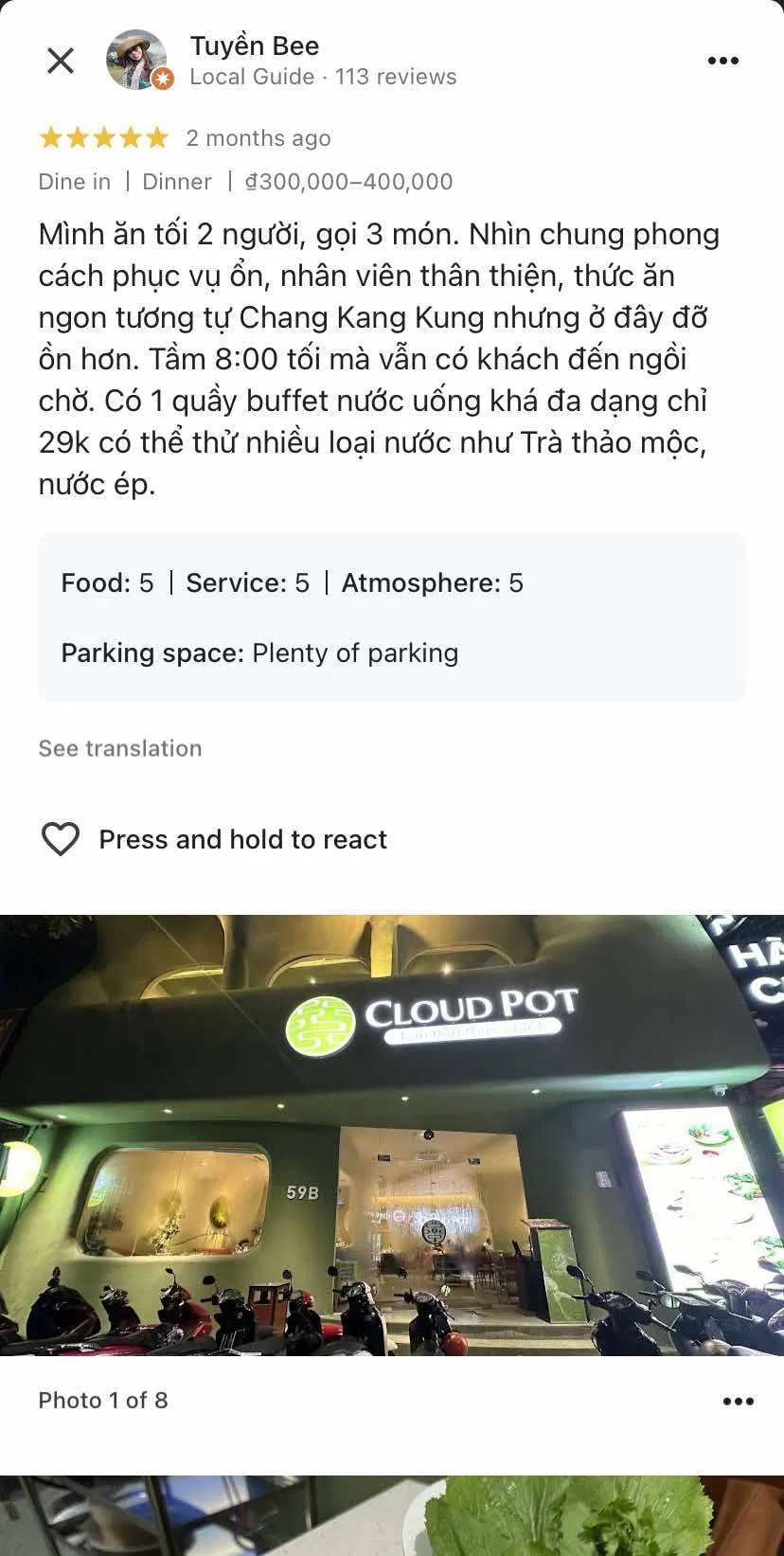Tap the Parking space rating row
The height and width of the screenshot is (1556, 784).
click(x=259, y=653)
